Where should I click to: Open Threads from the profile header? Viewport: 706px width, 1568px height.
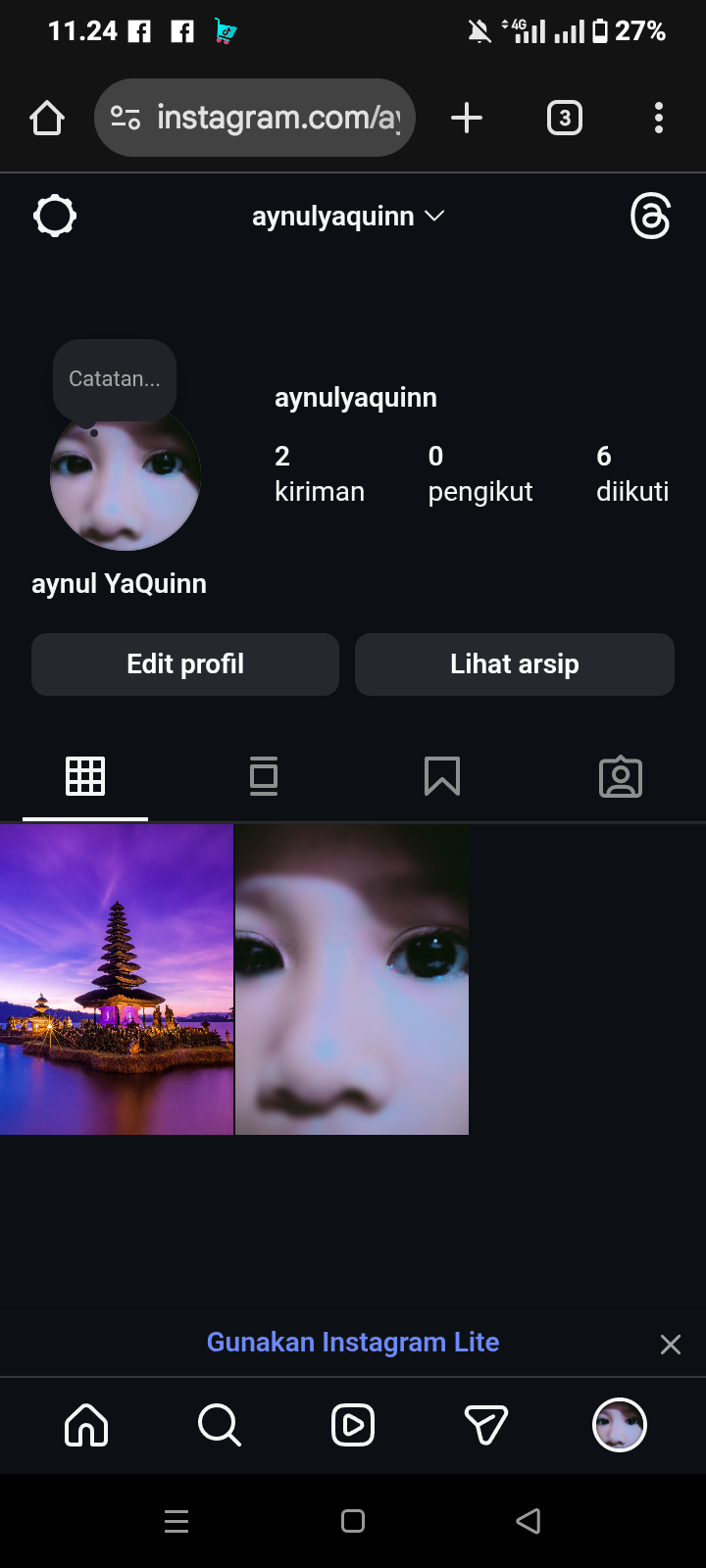click(650, 216)
